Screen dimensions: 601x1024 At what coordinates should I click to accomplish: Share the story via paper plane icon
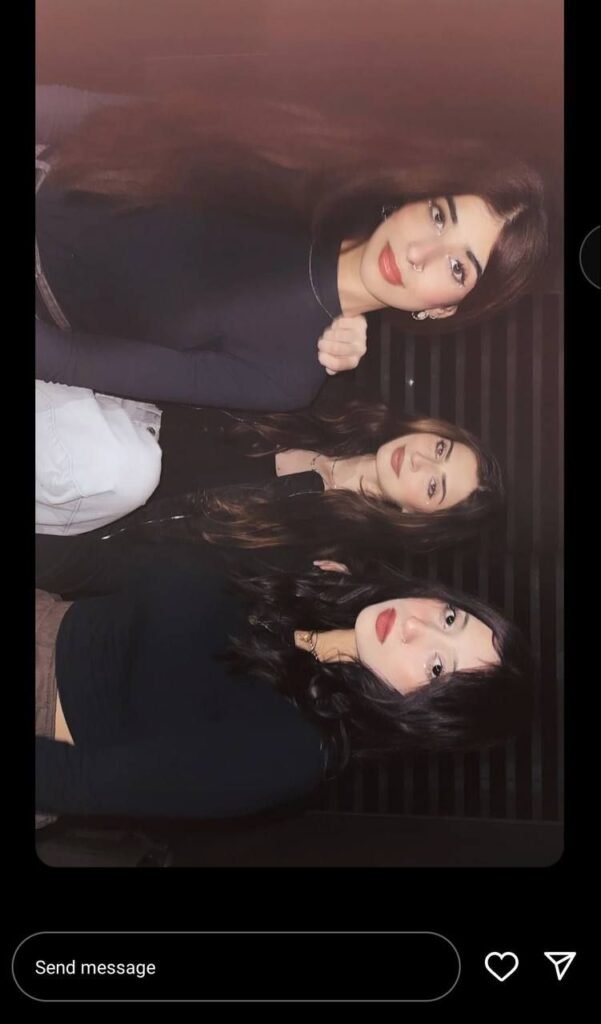pyautogui.click(x=560, y=965)
